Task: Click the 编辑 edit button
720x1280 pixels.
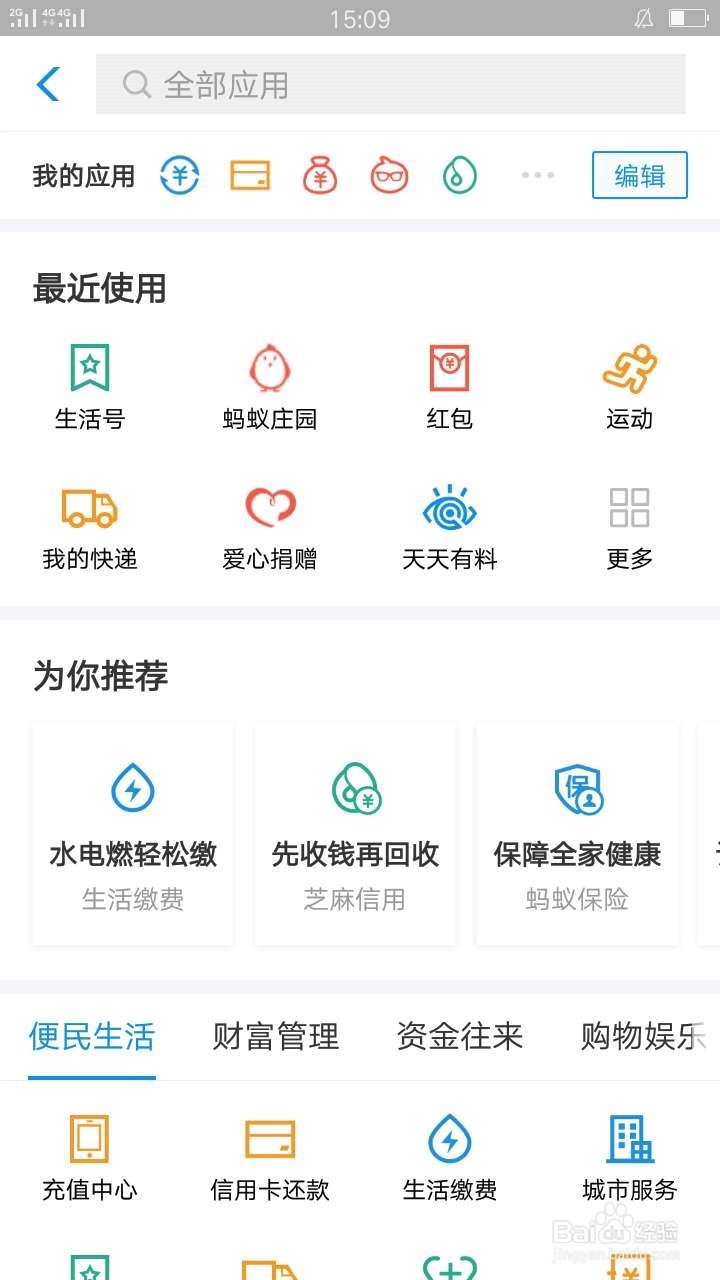Action: tap(639, 175)
